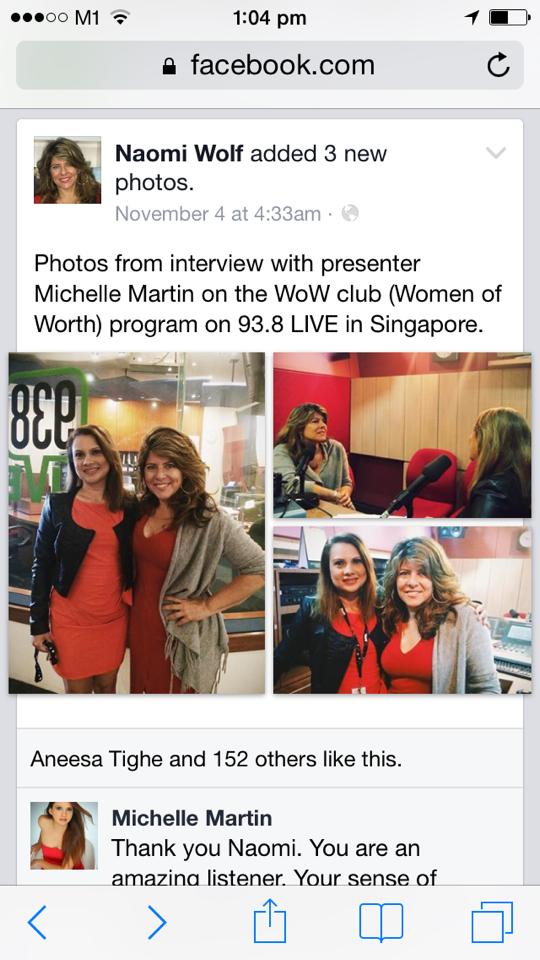Reload the page in Safari
Viewport: 540px width, 960px height.
[x=498, y=65]
